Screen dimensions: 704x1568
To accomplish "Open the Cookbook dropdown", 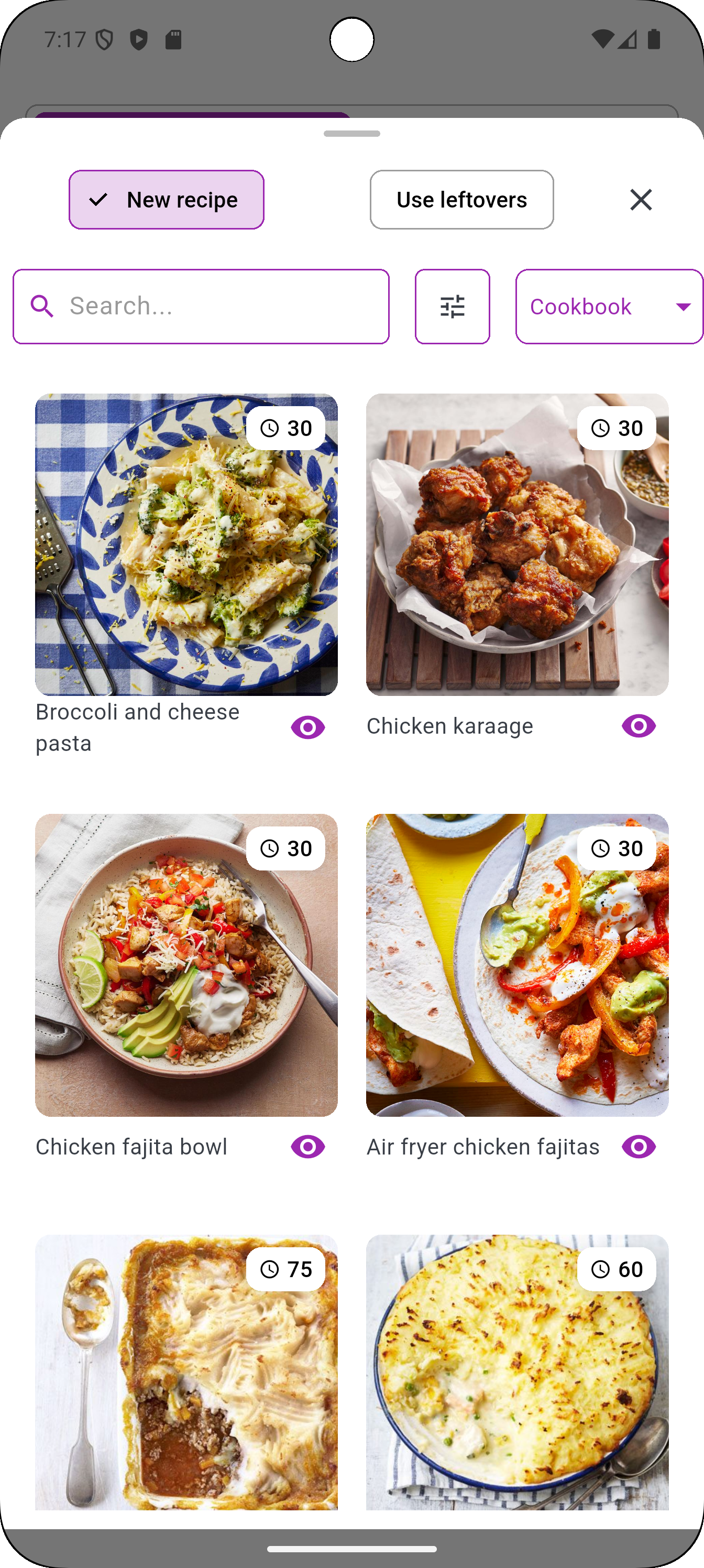I will pos(608,306).
